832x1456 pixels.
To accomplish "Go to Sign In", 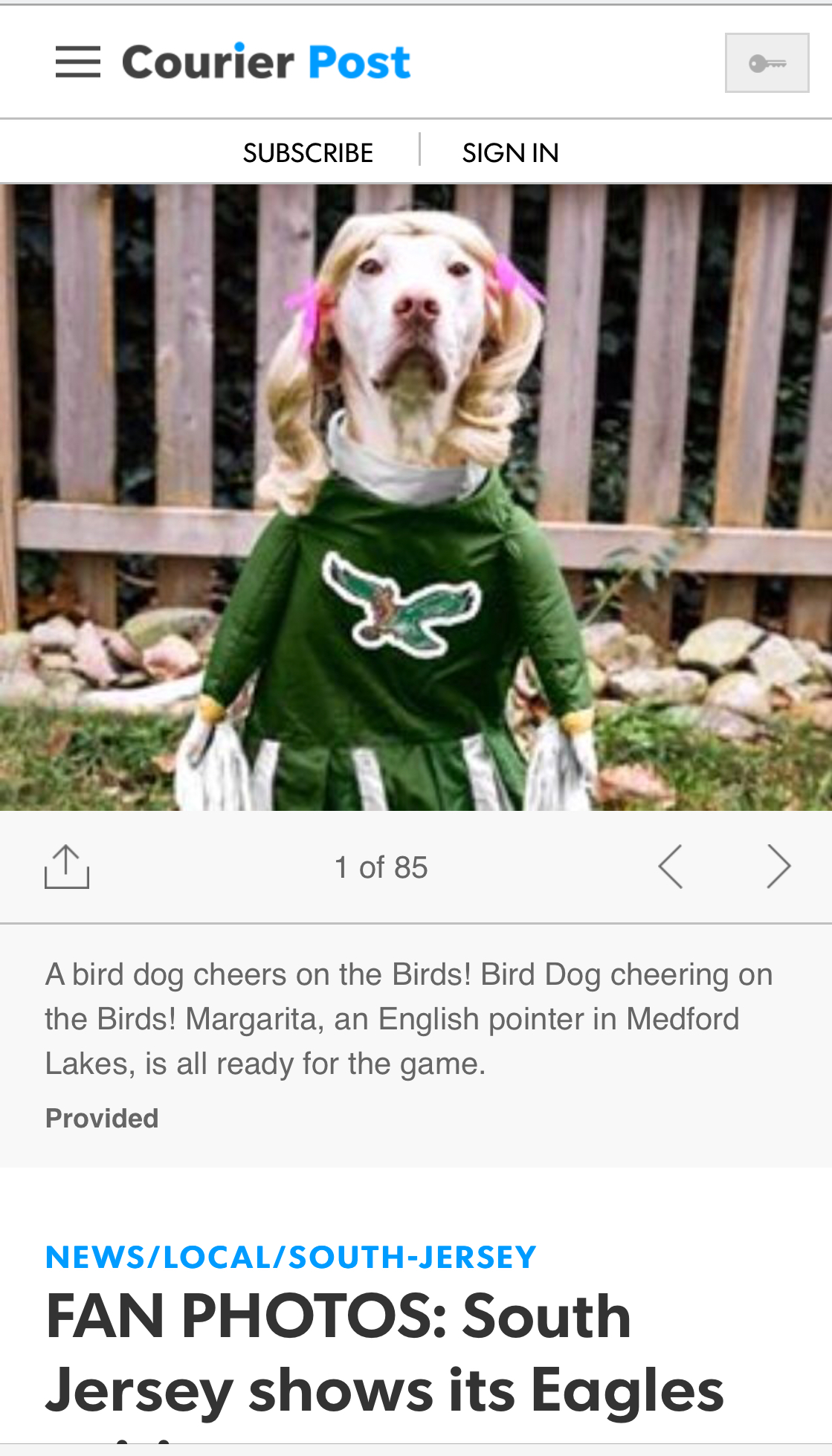I will (x=510, y=152).
